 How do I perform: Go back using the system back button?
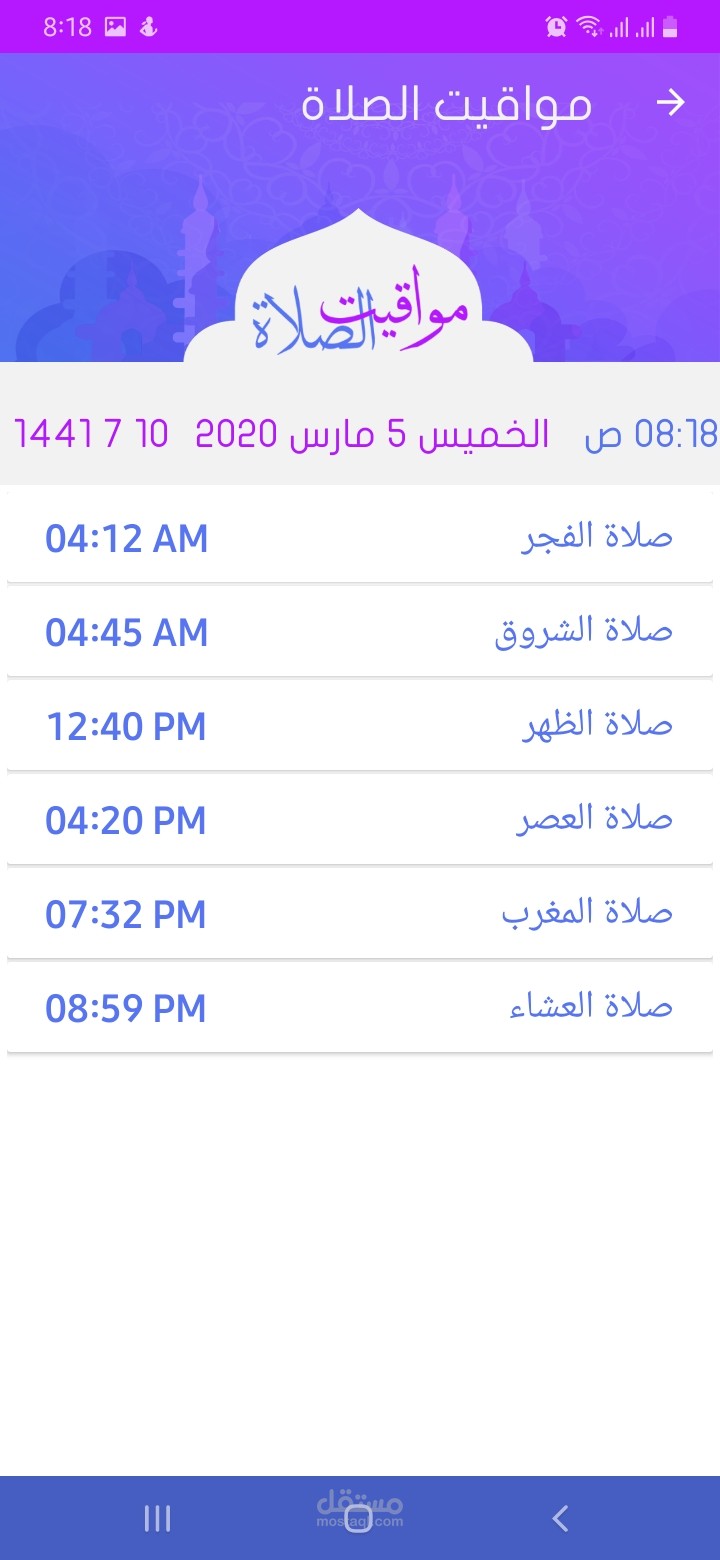click(x=560, y=1519)
